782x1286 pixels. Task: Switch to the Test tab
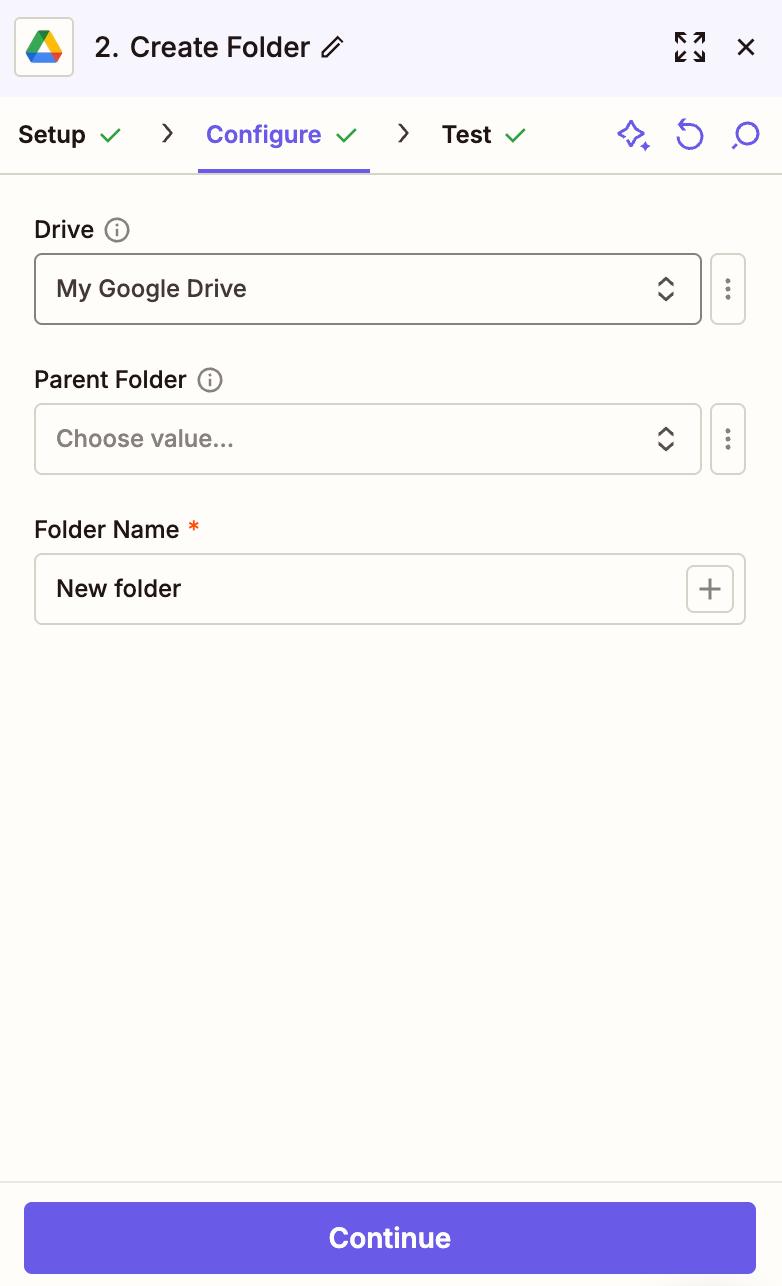coord(465,133)
